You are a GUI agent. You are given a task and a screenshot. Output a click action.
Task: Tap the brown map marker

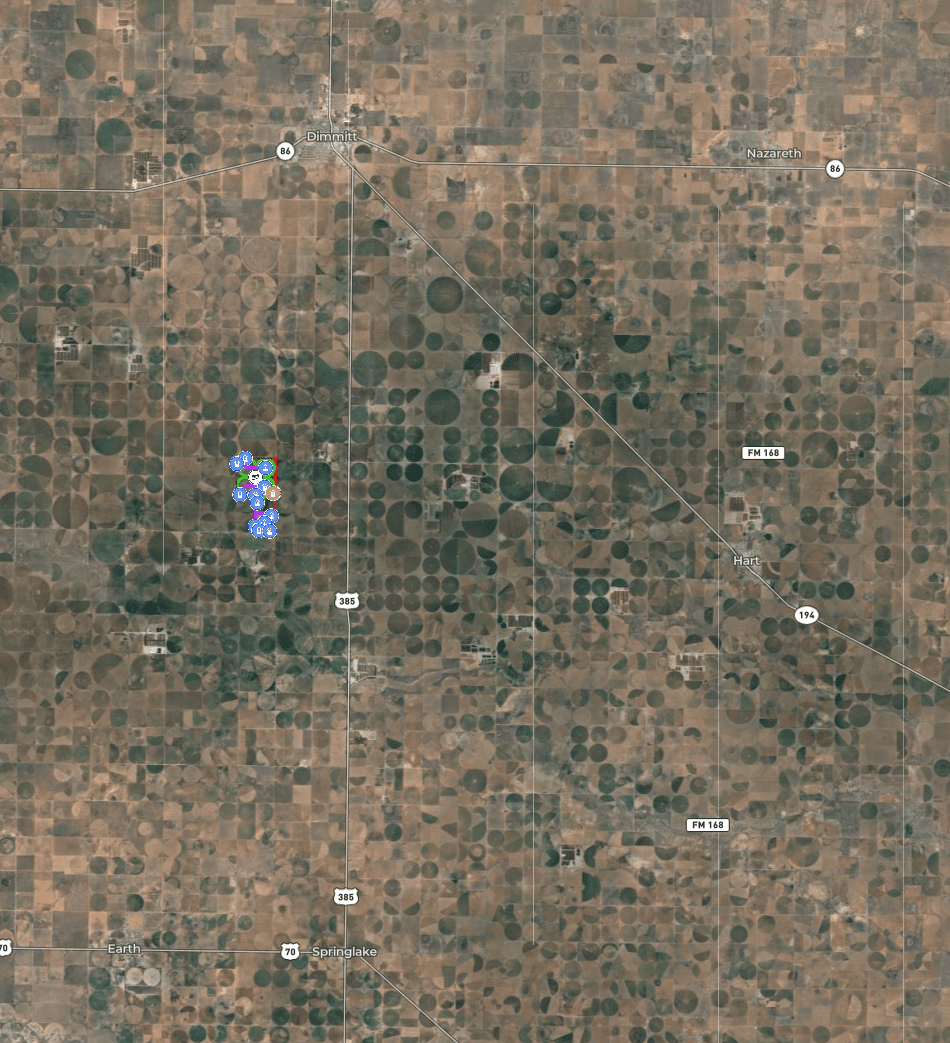click(x=273, y=494)
